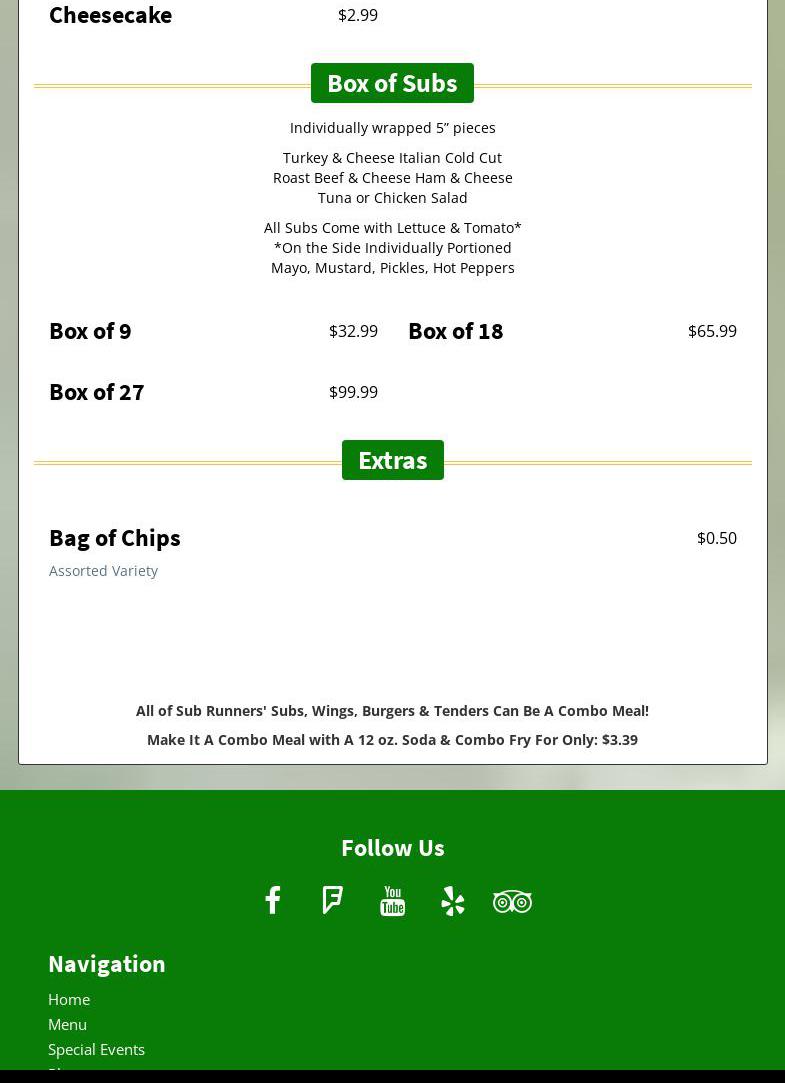The height and width of the screenshot is (1083, 785).
Task: Open the Yelp page icon
Action: pyautogui.click(x=453, y=901)
